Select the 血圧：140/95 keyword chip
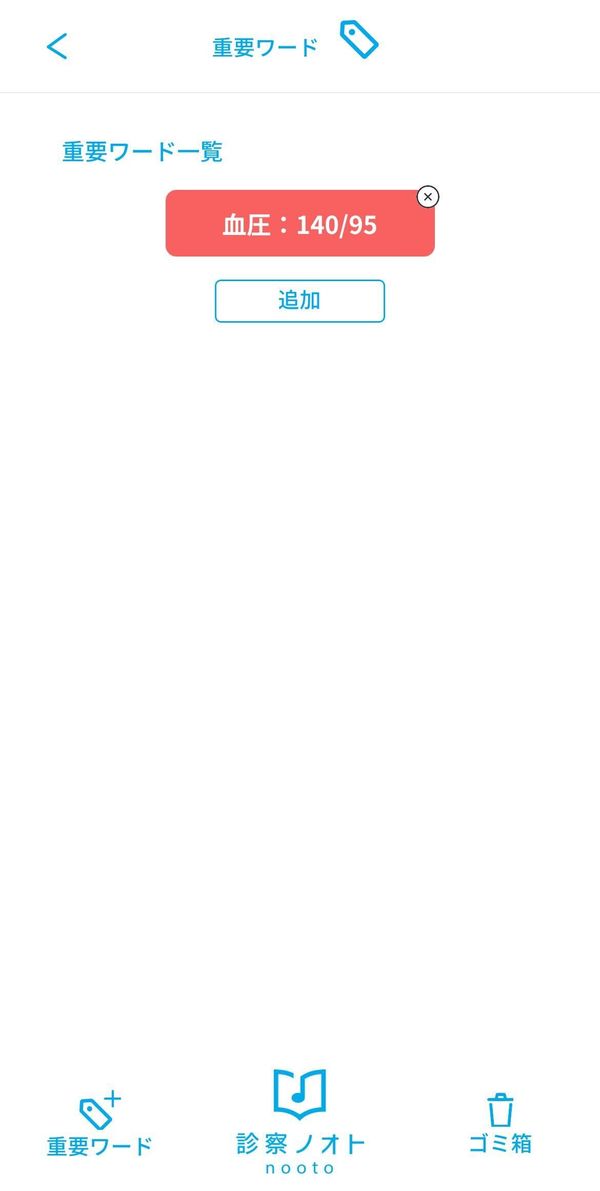Screen dimensions: 600x1191 (300, 223)
